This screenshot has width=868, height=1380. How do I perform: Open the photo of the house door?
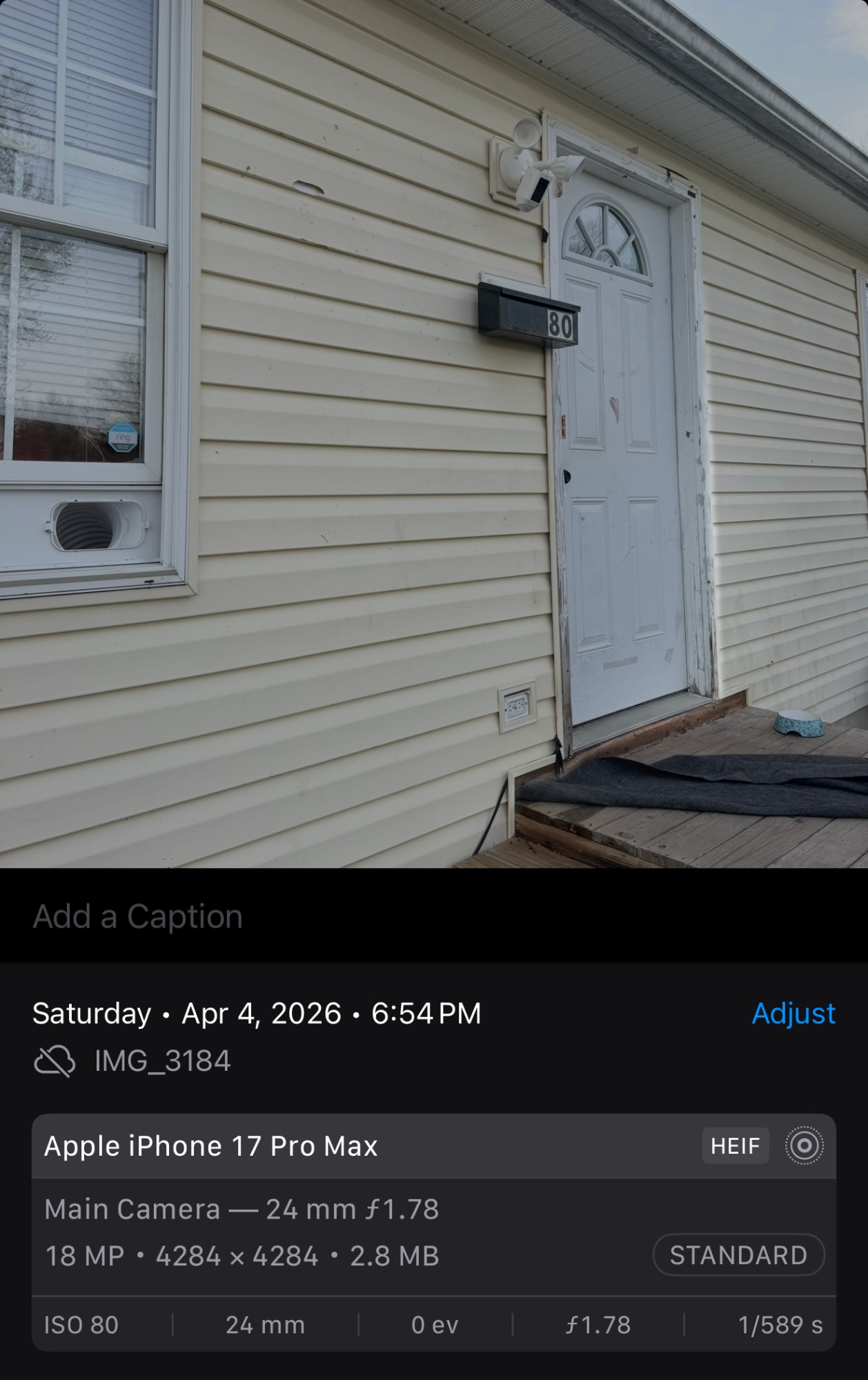pos(434,433)
